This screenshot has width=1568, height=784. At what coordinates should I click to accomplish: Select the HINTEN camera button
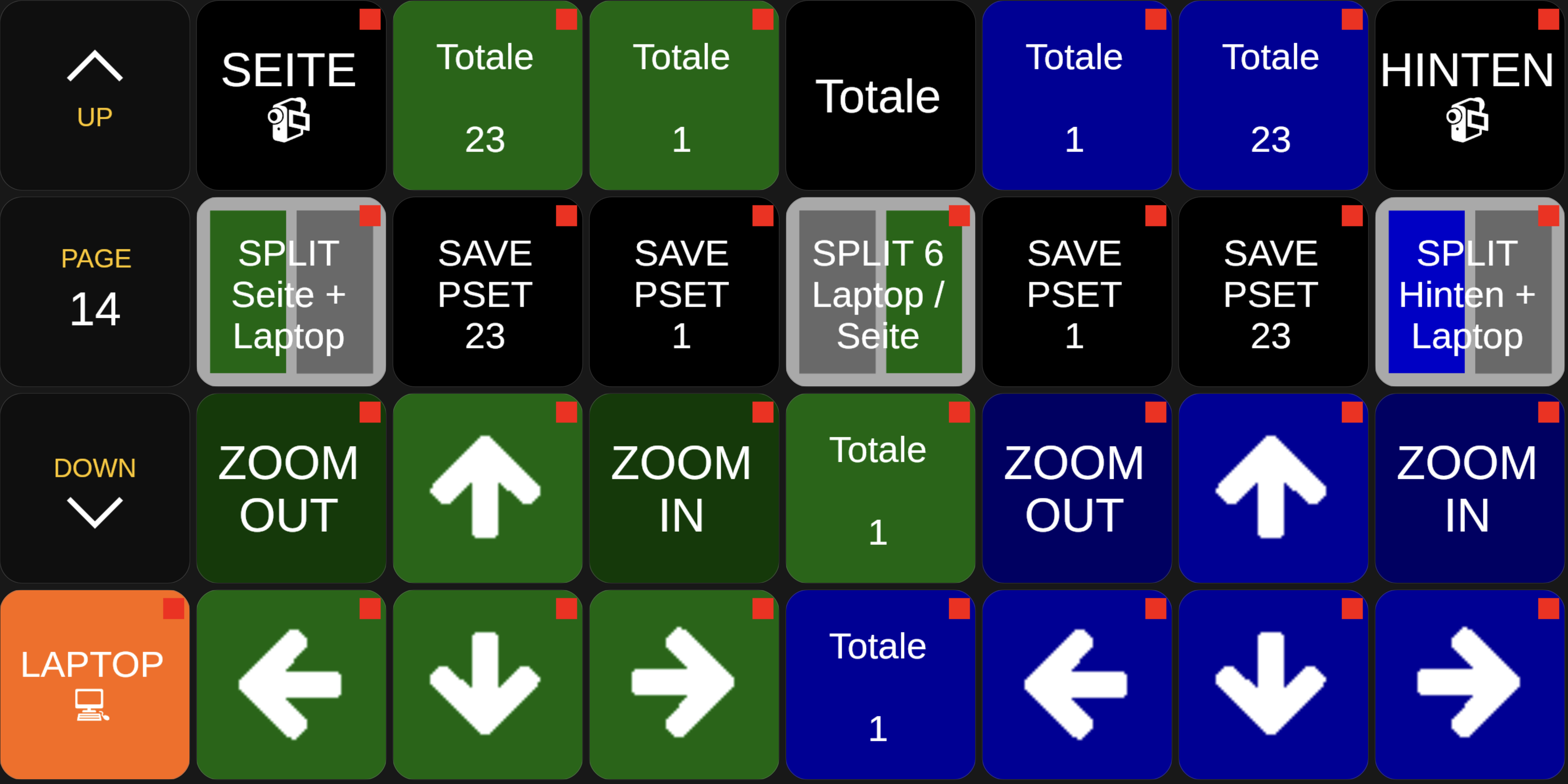(1469, 95)
